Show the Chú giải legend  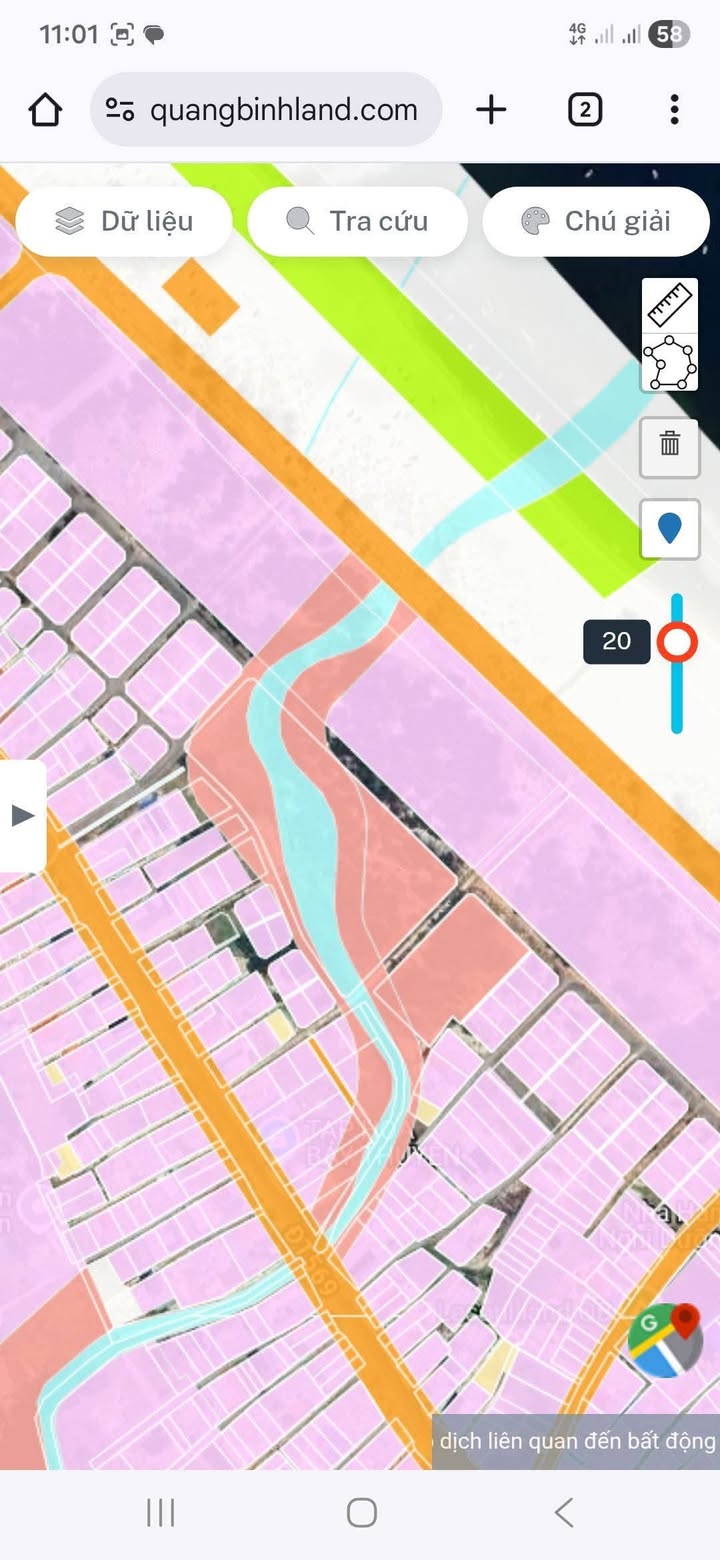(x=596, y=221)
